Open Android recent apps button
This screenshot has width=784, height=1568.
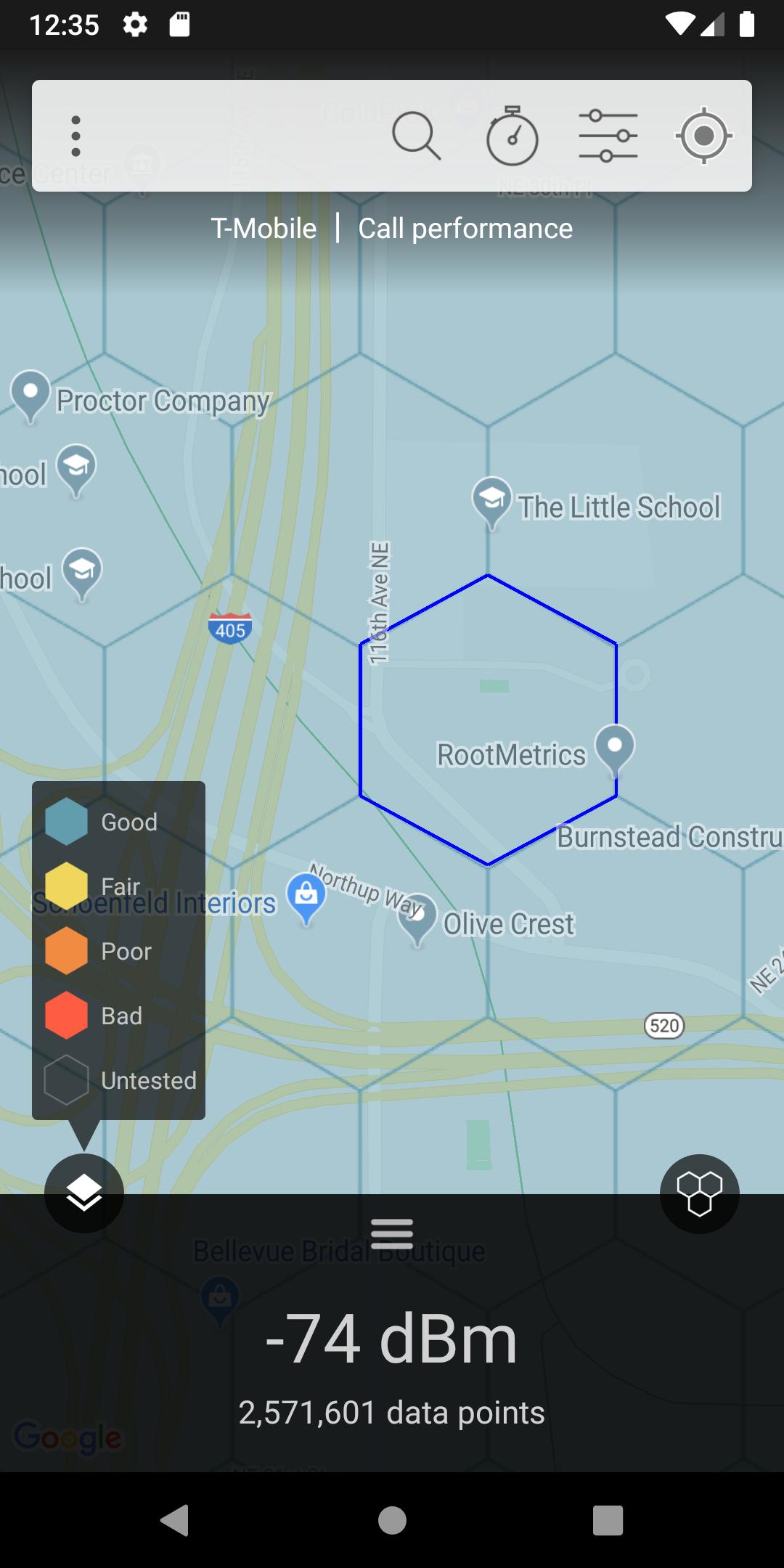607,1521
